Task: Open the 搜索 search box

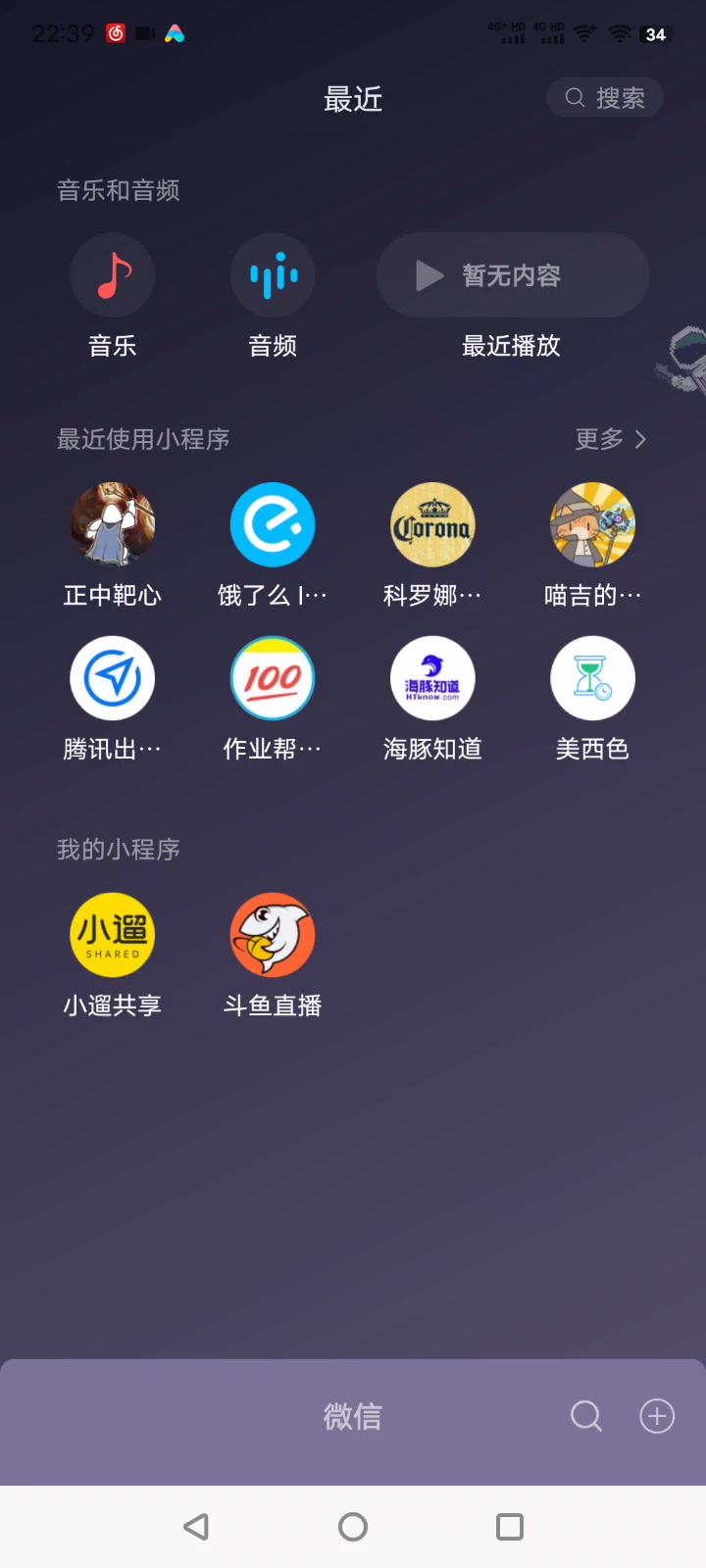Action: [605, 98]
